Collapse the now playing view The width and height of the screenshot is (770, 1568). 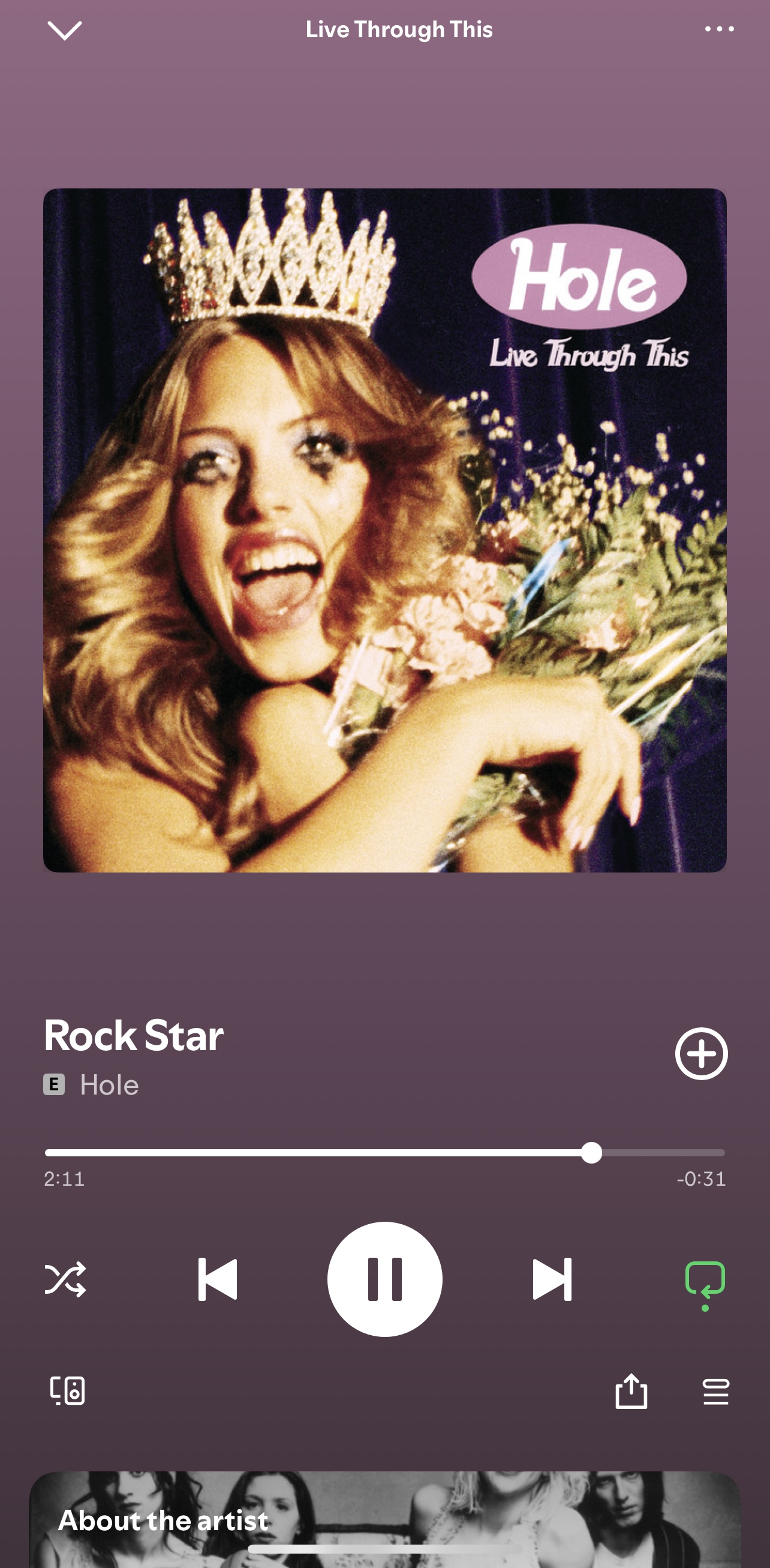[x=65, y=30]
